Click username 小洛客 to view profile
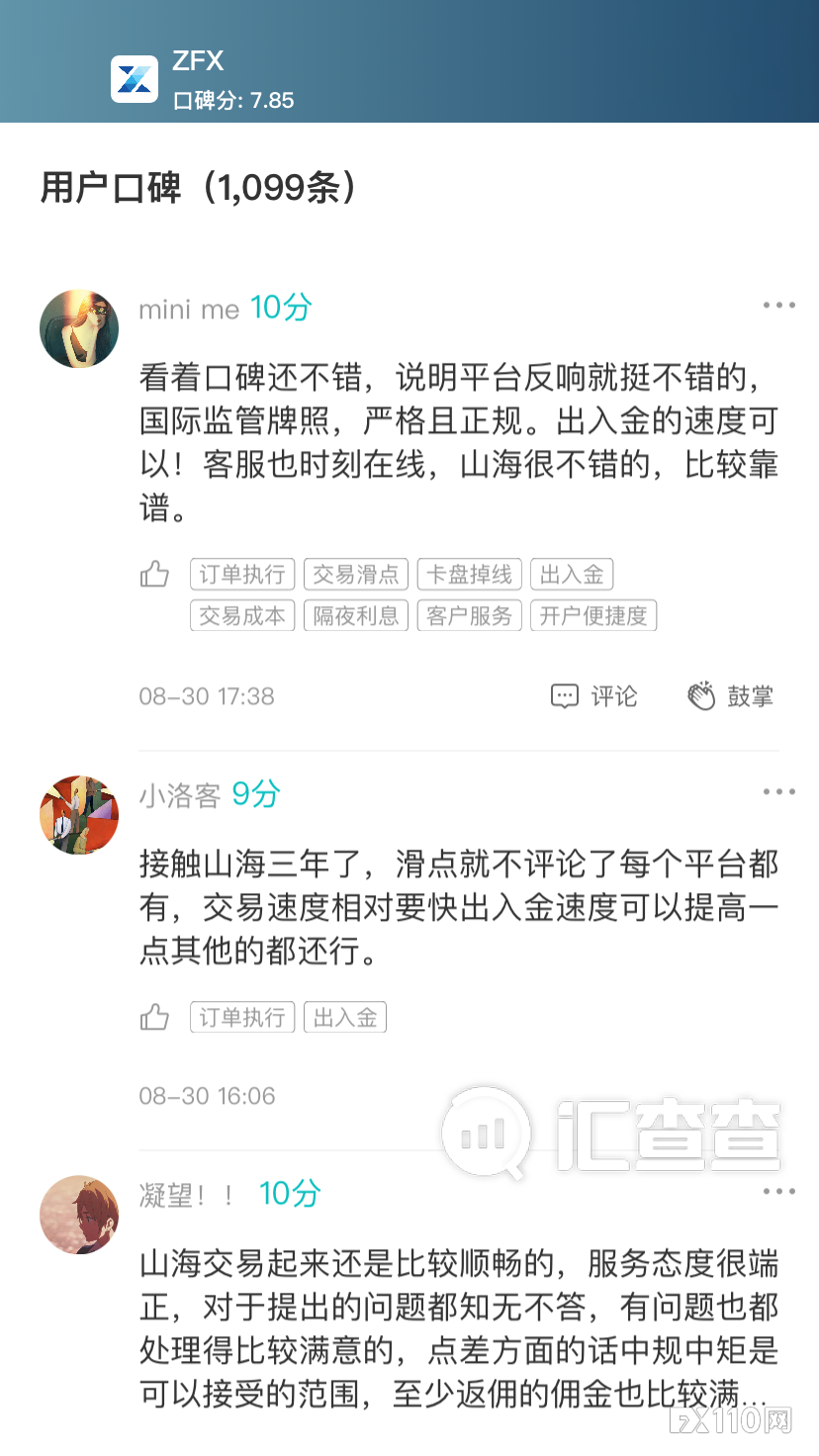 click(x=178, y=795)
